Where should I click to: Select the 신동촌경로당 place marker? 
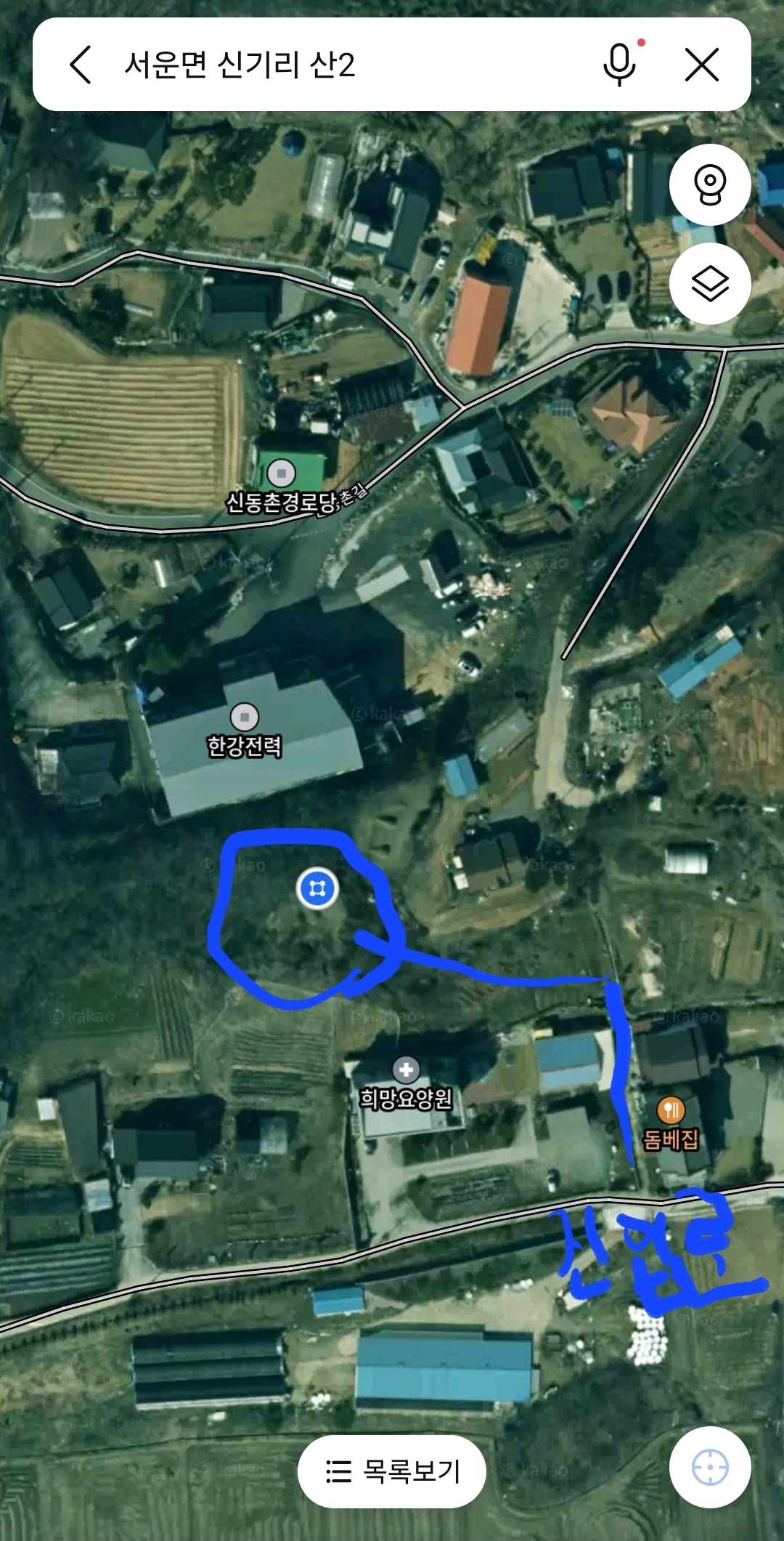click(281, 473)
